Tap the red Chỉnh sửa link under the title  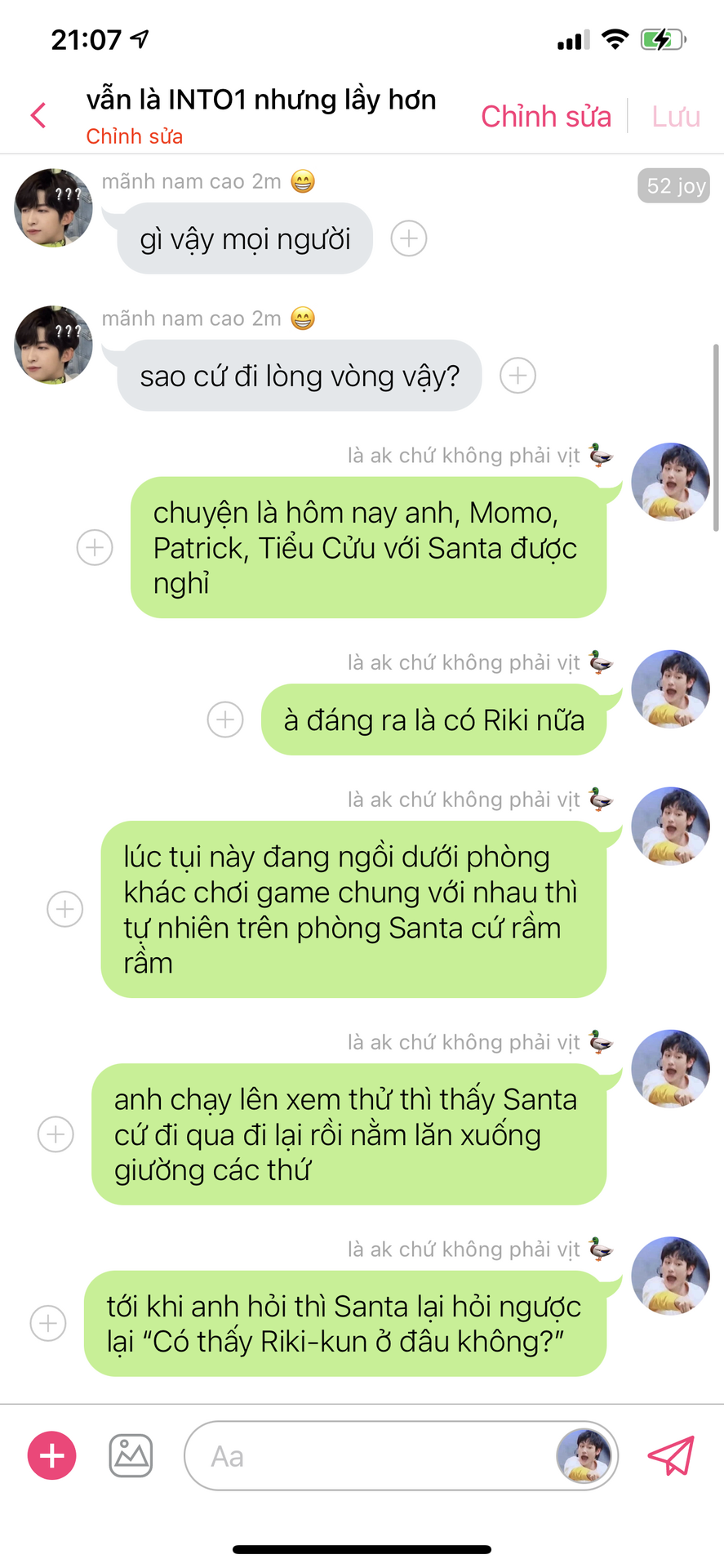(134, 136)
